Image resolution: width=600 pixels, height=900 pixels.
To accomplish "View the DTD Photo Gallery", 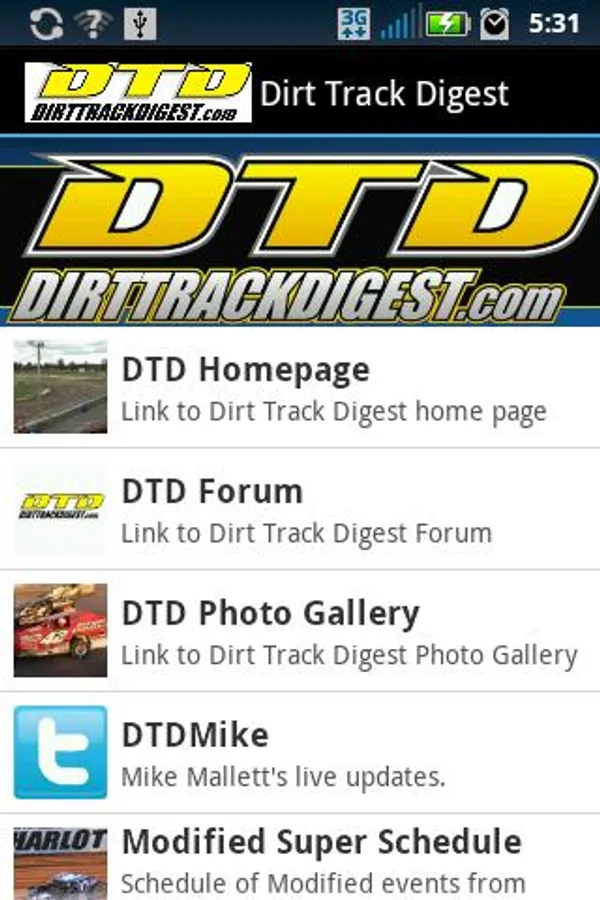I will [300, 632].
